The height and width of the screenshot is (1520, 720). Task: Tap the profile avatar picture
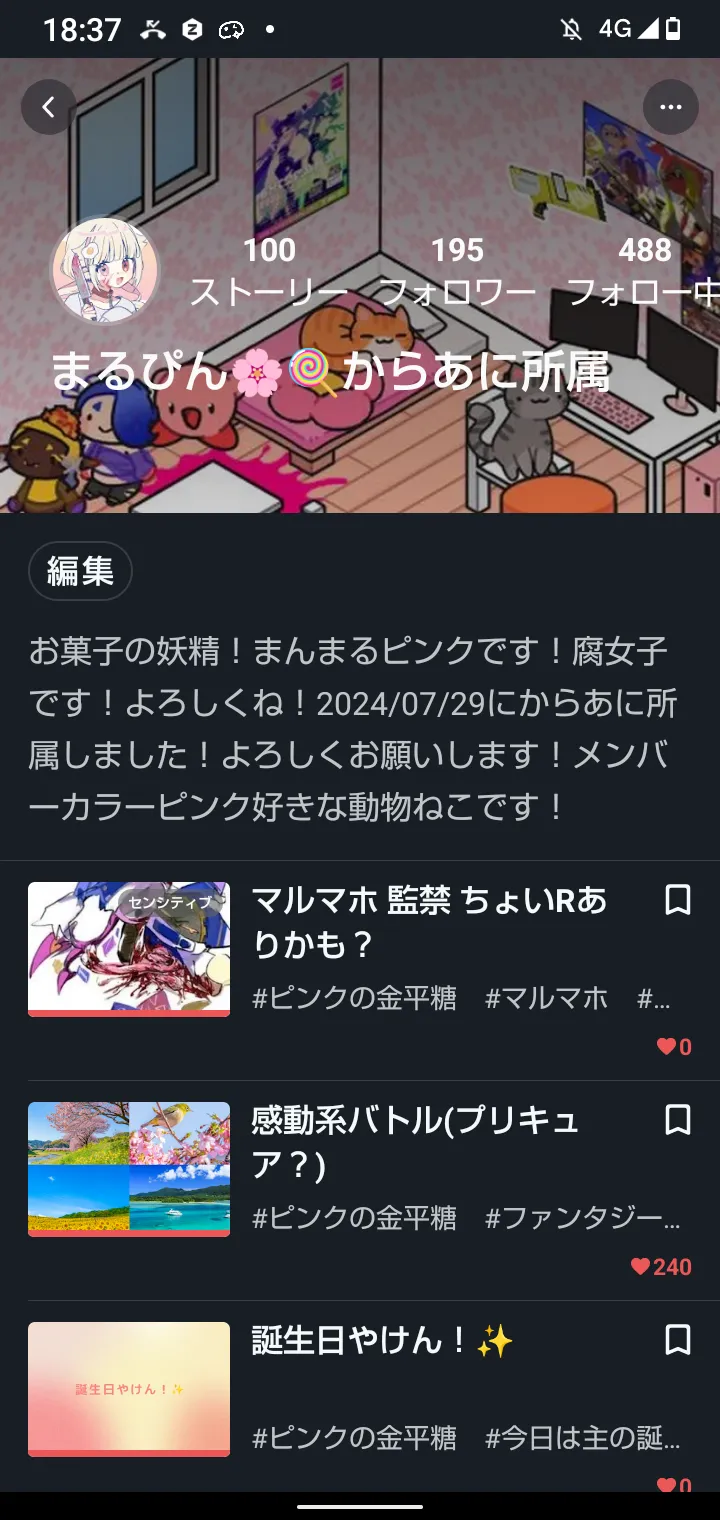[x=104, y=271]
